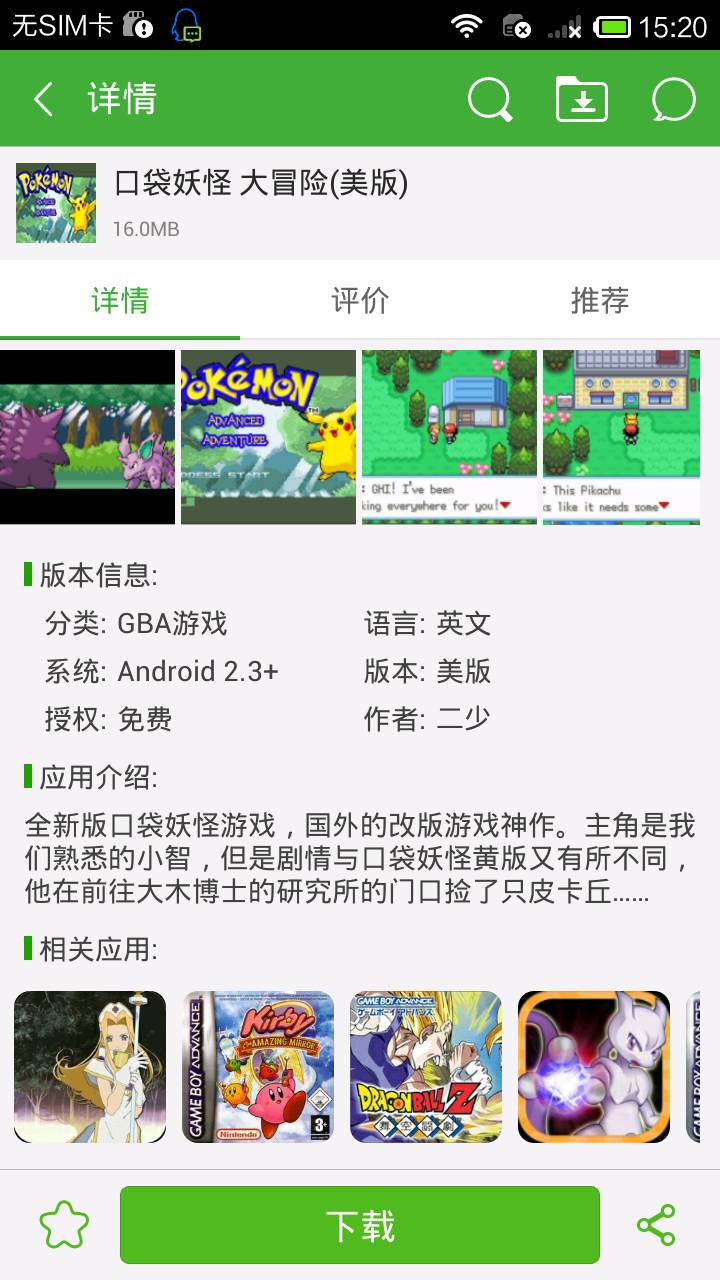Screen dimensions: 720x1280
Task: Open the Dragon Ball Z related app
Action: point(426,1066)
